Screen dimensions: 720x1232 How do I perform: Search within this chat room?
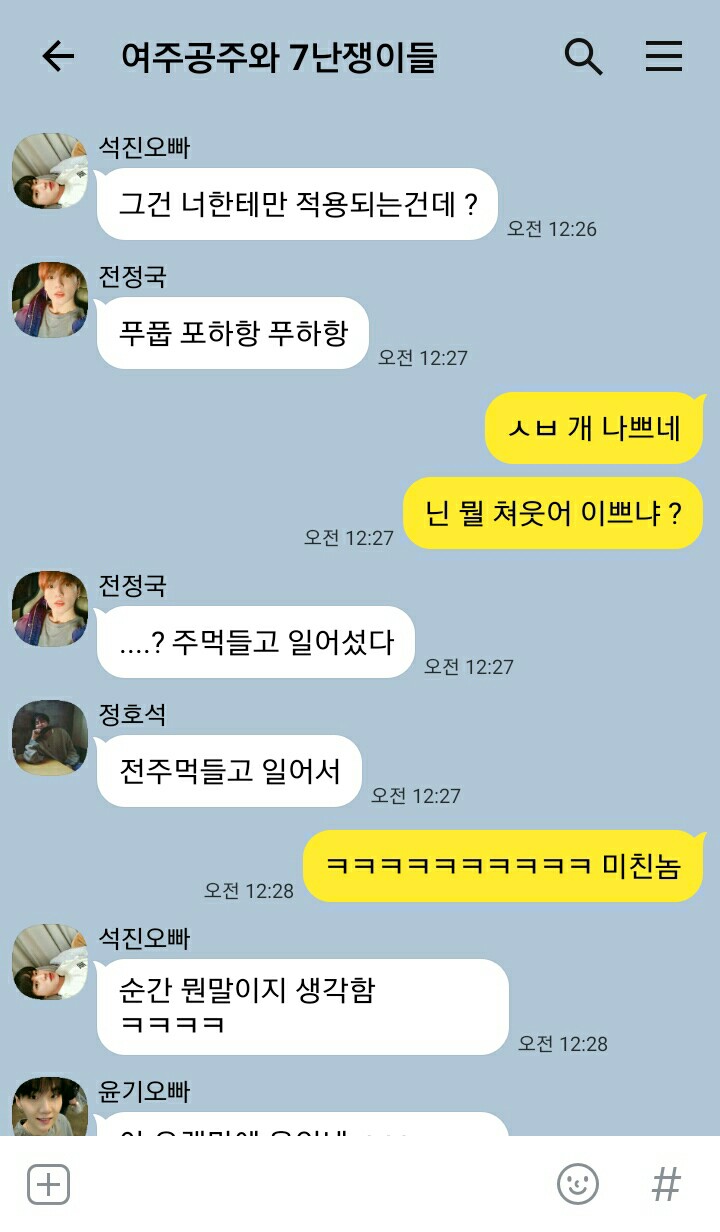click(x=583, y=57)
